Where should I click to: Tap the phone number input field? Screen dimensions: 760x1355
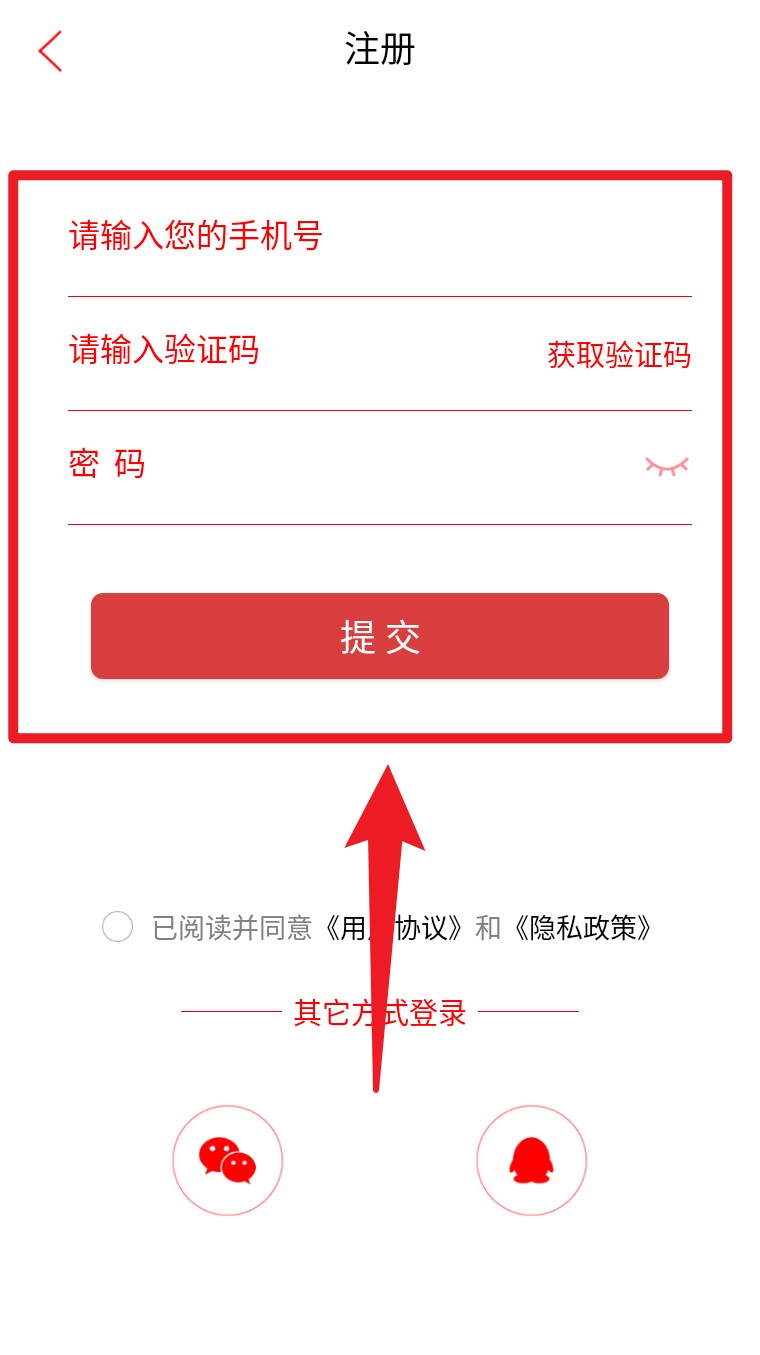(378, 238)
